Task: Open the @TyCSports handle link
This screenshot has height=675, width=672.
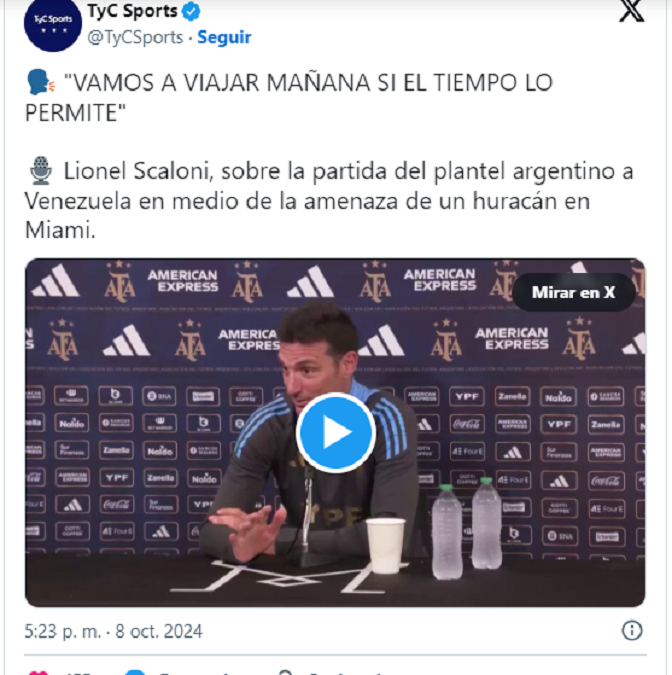Action: coord(135,37)
